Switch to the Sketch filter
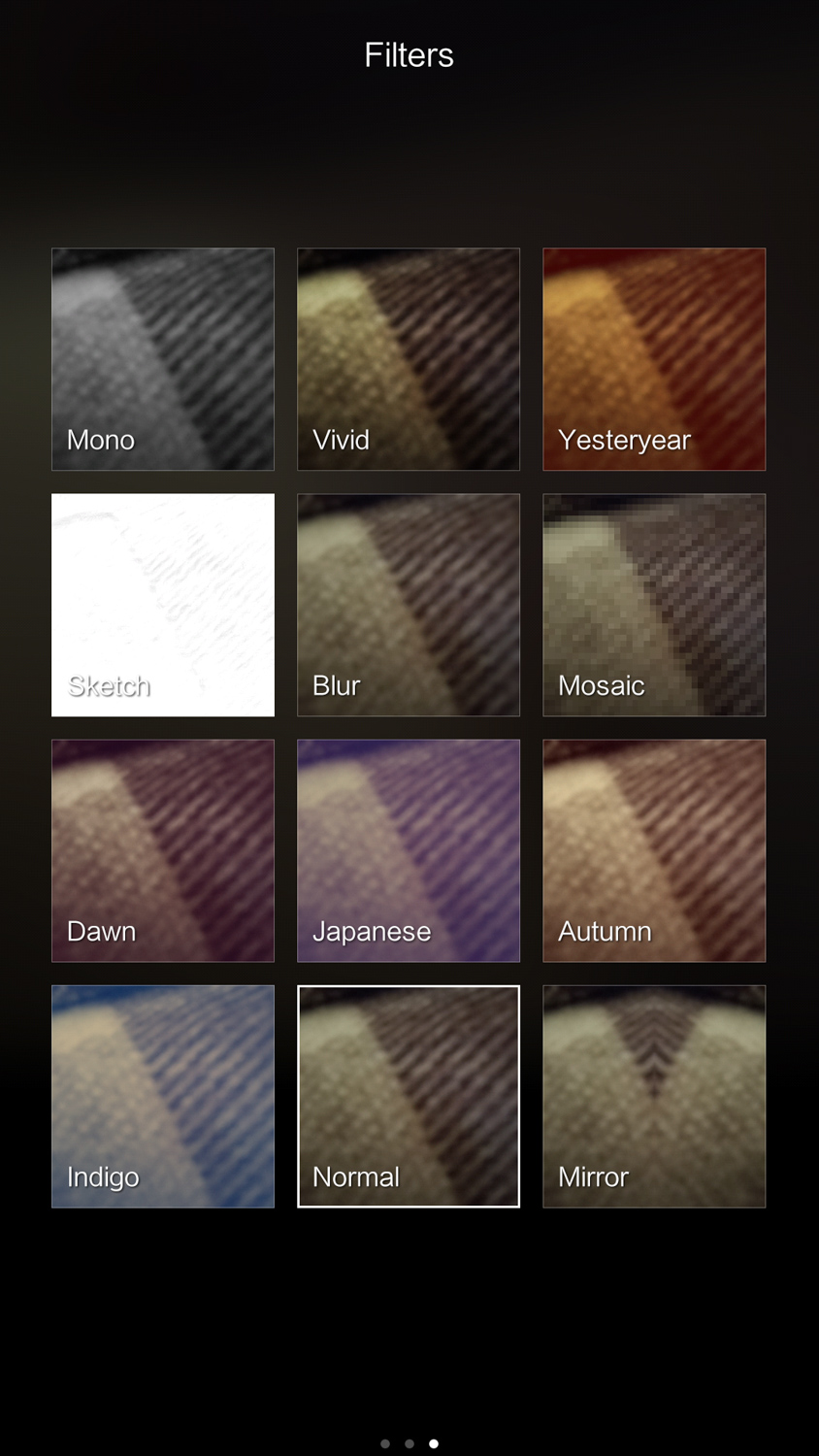 click(163, 605)
